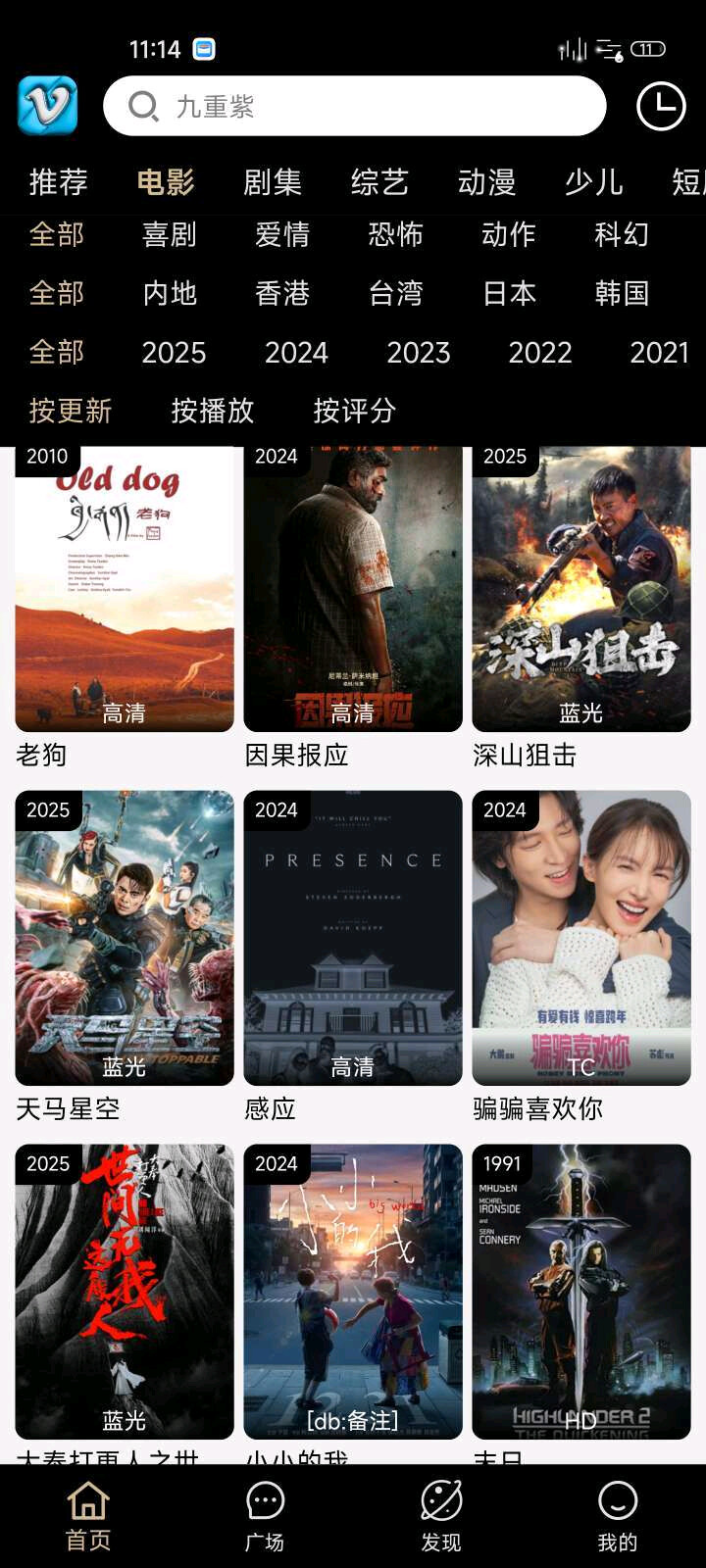The width and height of the screenshot is (706, 1568).
Task: Tap the search box showing 九重紫
Action: 353,106
